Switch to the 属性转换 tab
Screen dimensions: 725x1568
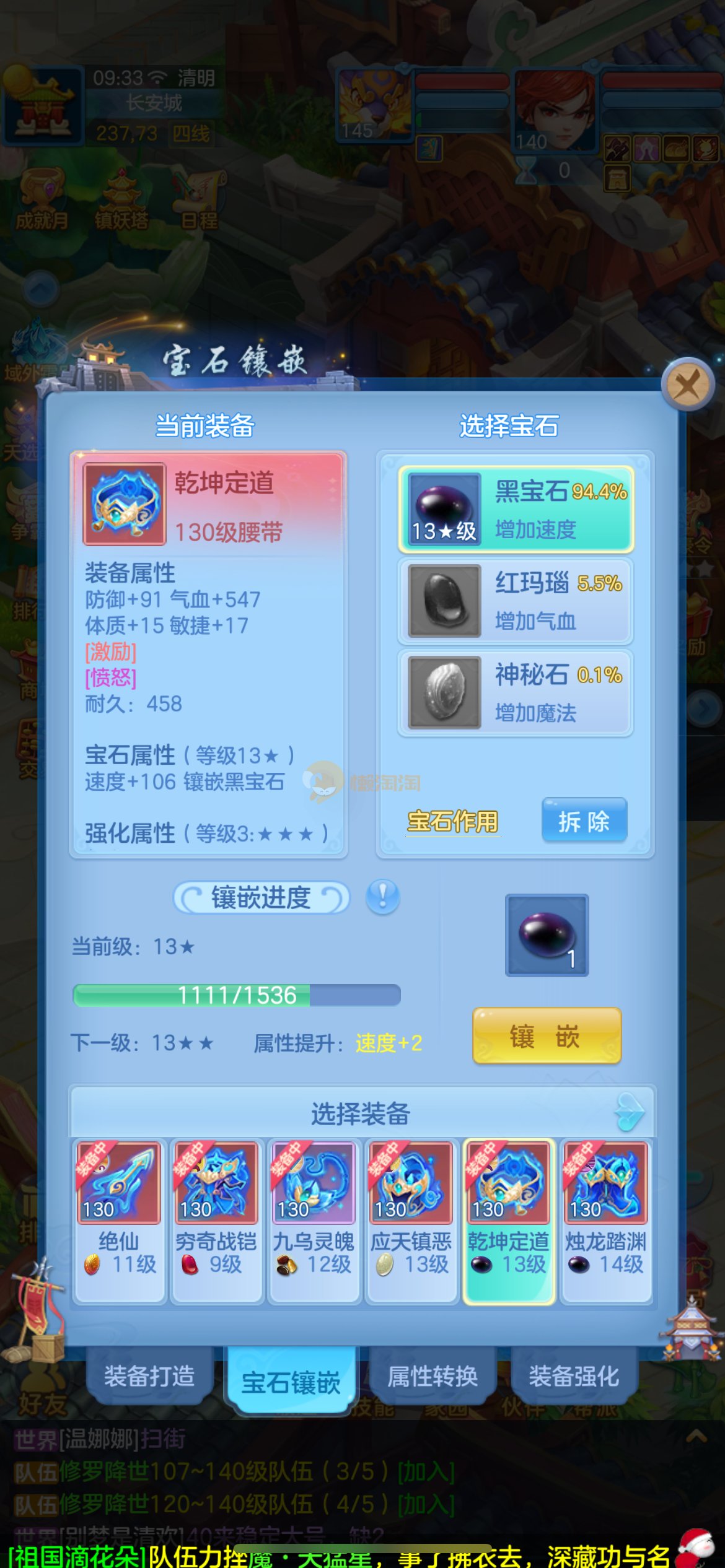click(x=433, y=1376)
